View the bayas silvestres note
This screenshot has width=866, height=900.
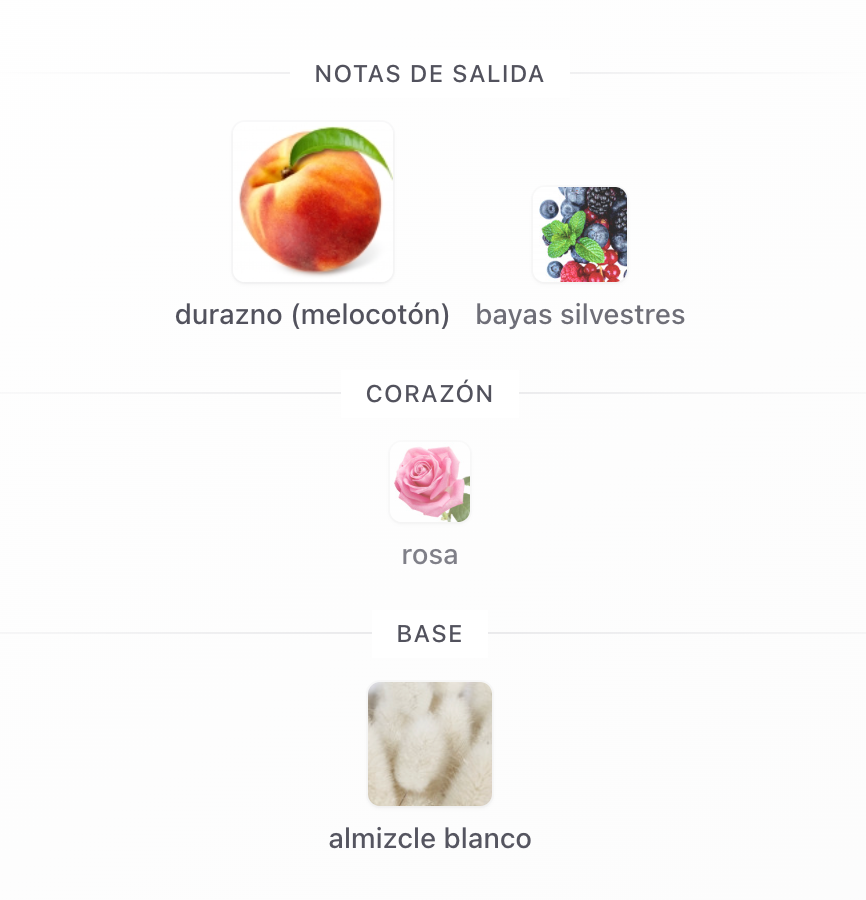580,235
